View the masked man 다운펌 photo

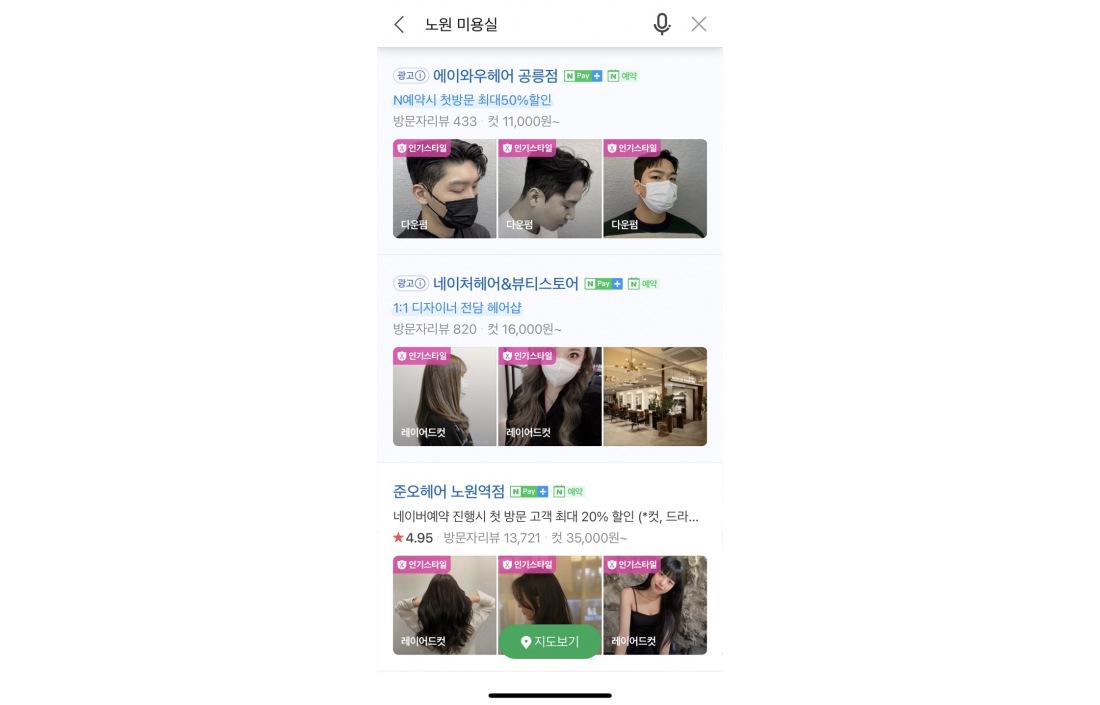[x=655, y=189]
